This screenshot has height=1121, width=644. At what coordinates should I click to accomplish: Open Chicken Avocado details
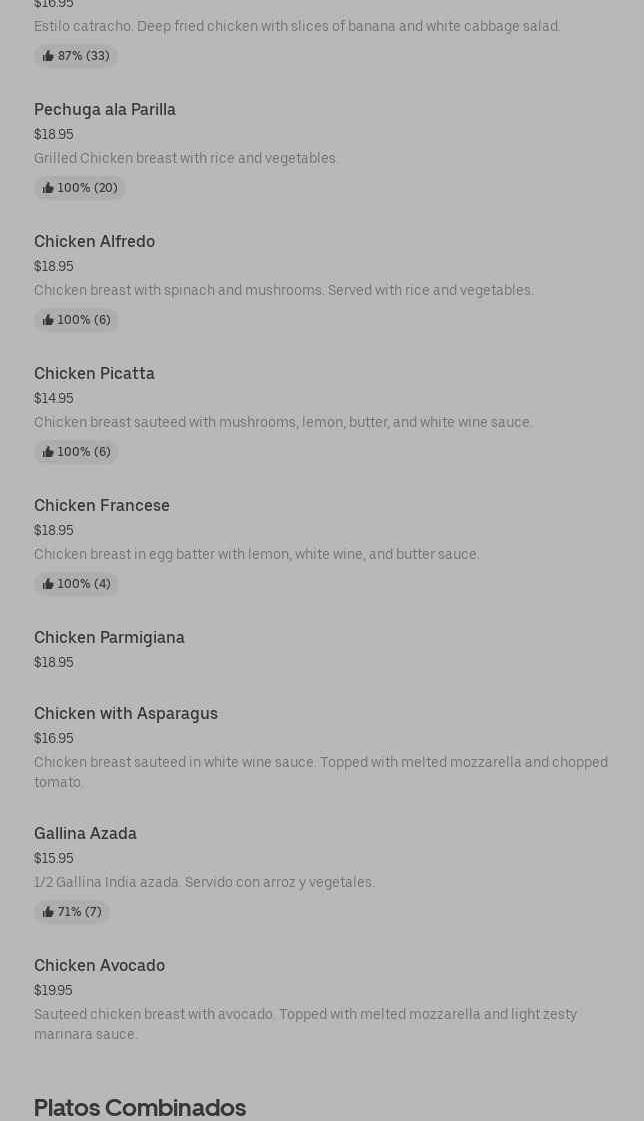pyautogui.click(x=100, y=966)
